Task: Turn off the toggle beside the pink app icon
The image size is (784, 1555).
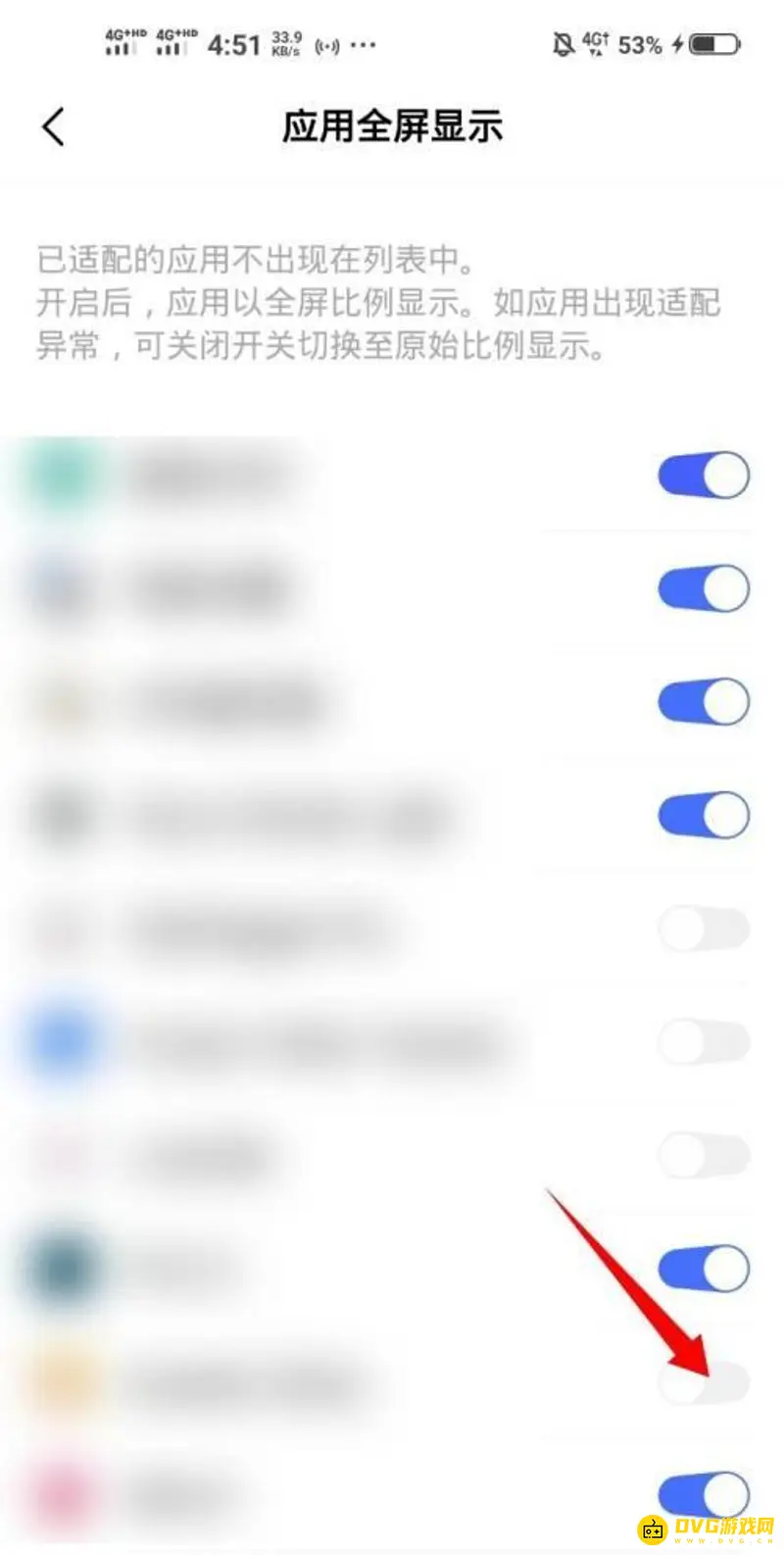Action: [704, 1496]
